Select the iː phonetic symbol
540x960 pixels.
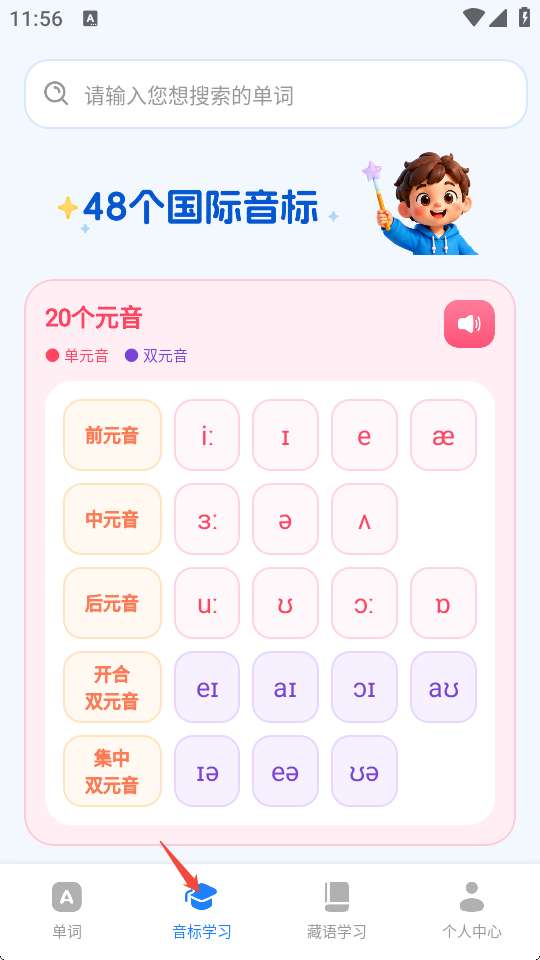pyautogui.click(x=207, y=435)
